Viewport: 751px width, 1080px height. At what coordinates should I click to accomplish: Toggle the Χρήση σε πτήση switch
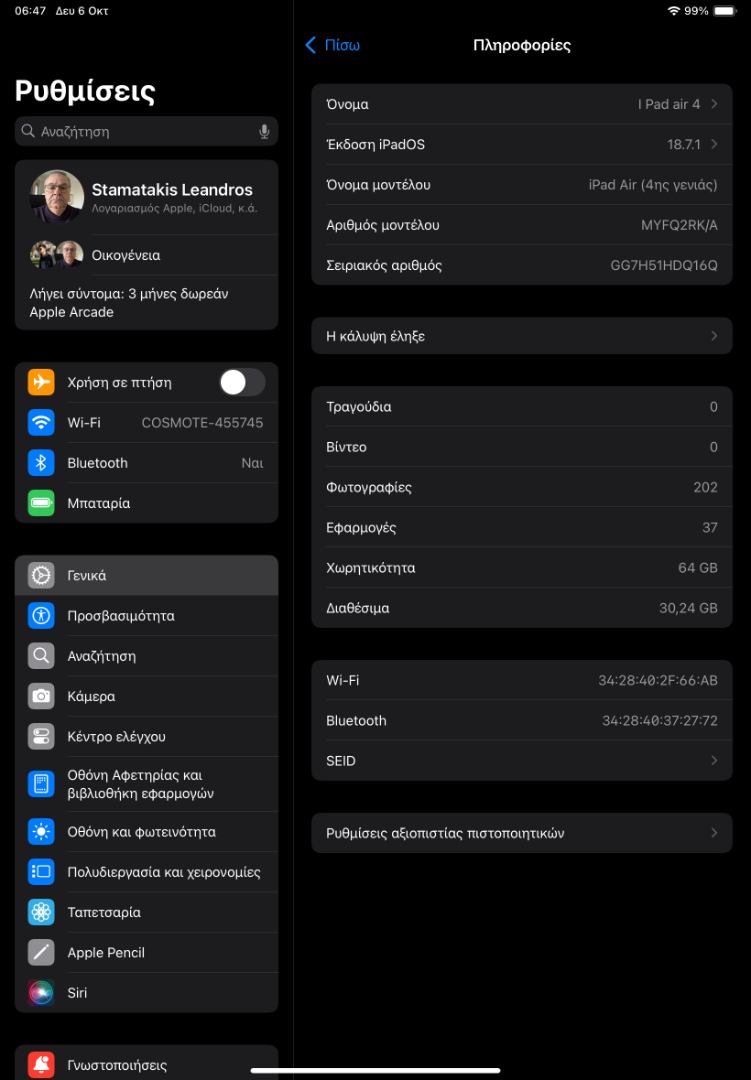point(242,382)
